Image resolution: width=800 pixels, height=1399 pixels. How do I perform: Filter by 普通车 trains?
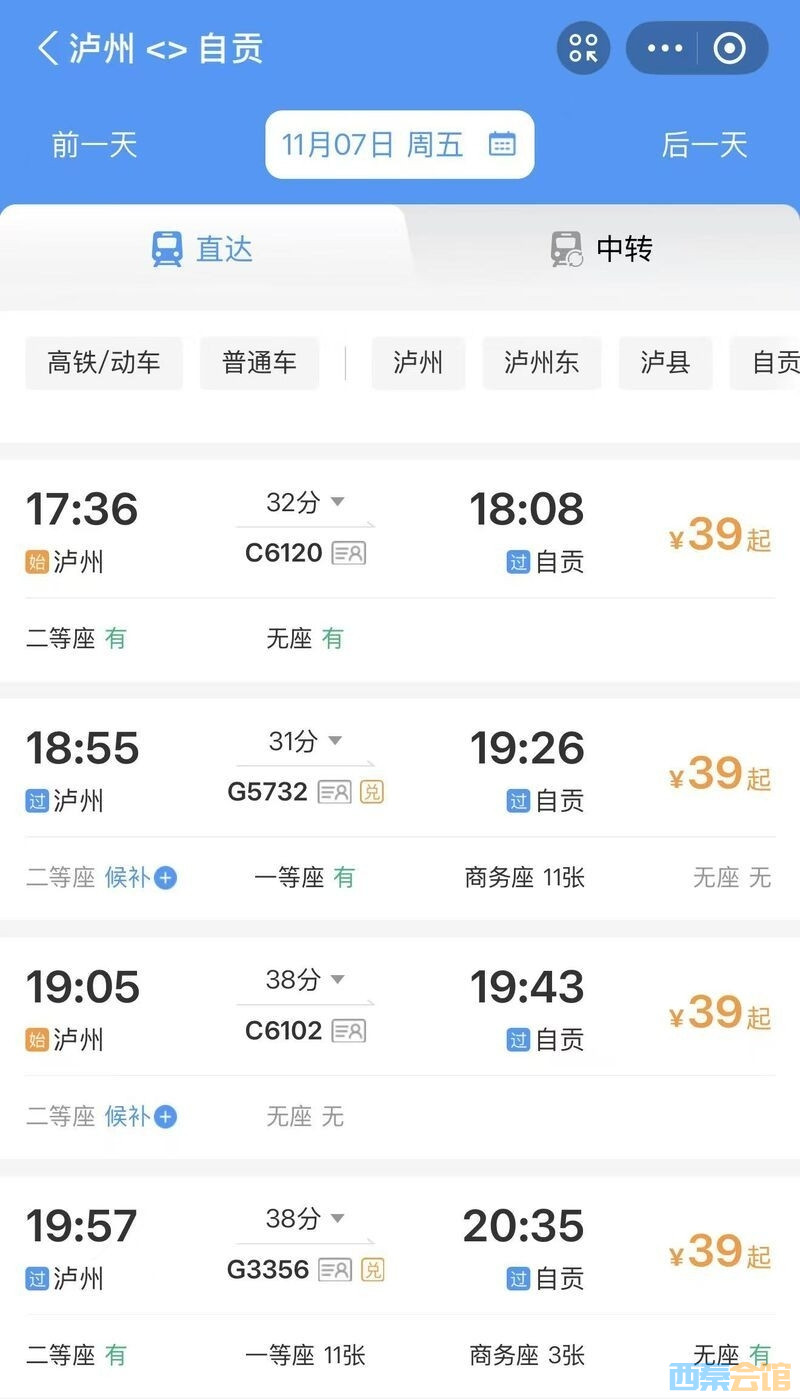point(259,362)
